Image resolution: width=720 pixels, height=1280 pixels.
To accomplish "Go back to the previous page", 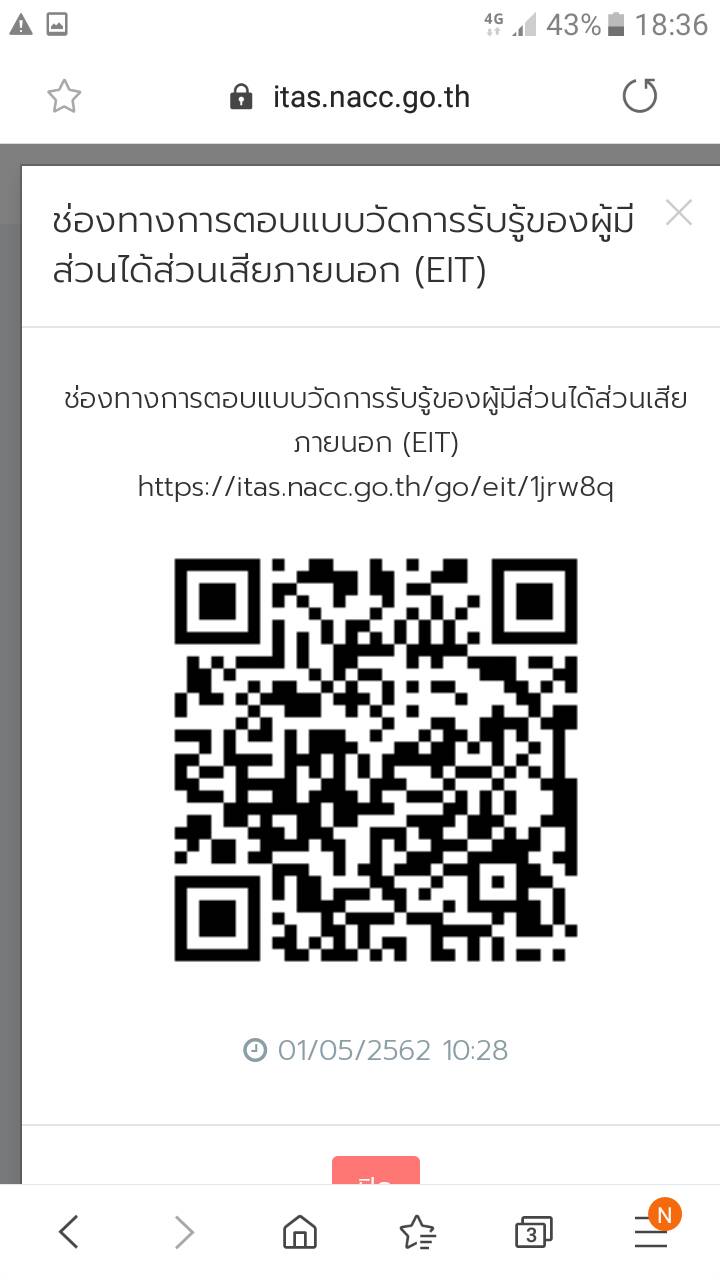I will point(68,1232).
